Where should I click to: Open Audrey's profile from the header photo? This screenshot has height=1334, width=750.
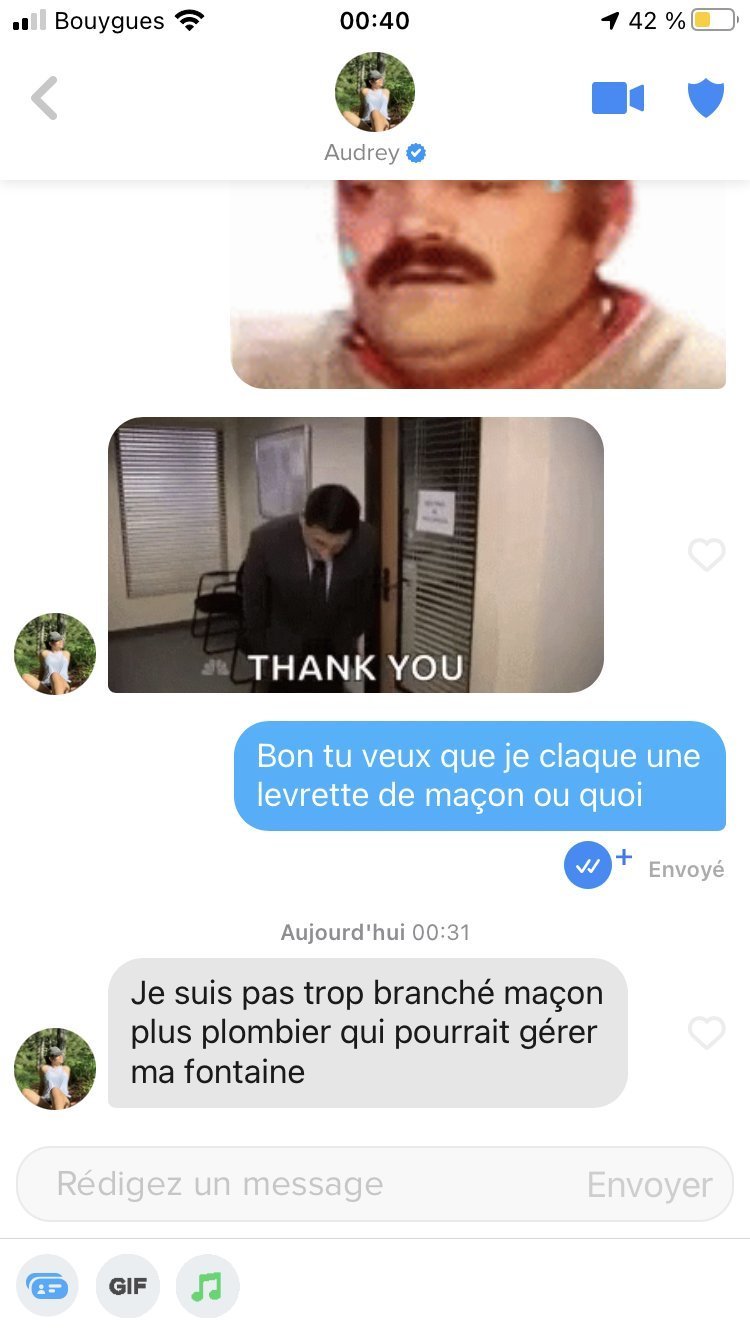coord(374,92)
